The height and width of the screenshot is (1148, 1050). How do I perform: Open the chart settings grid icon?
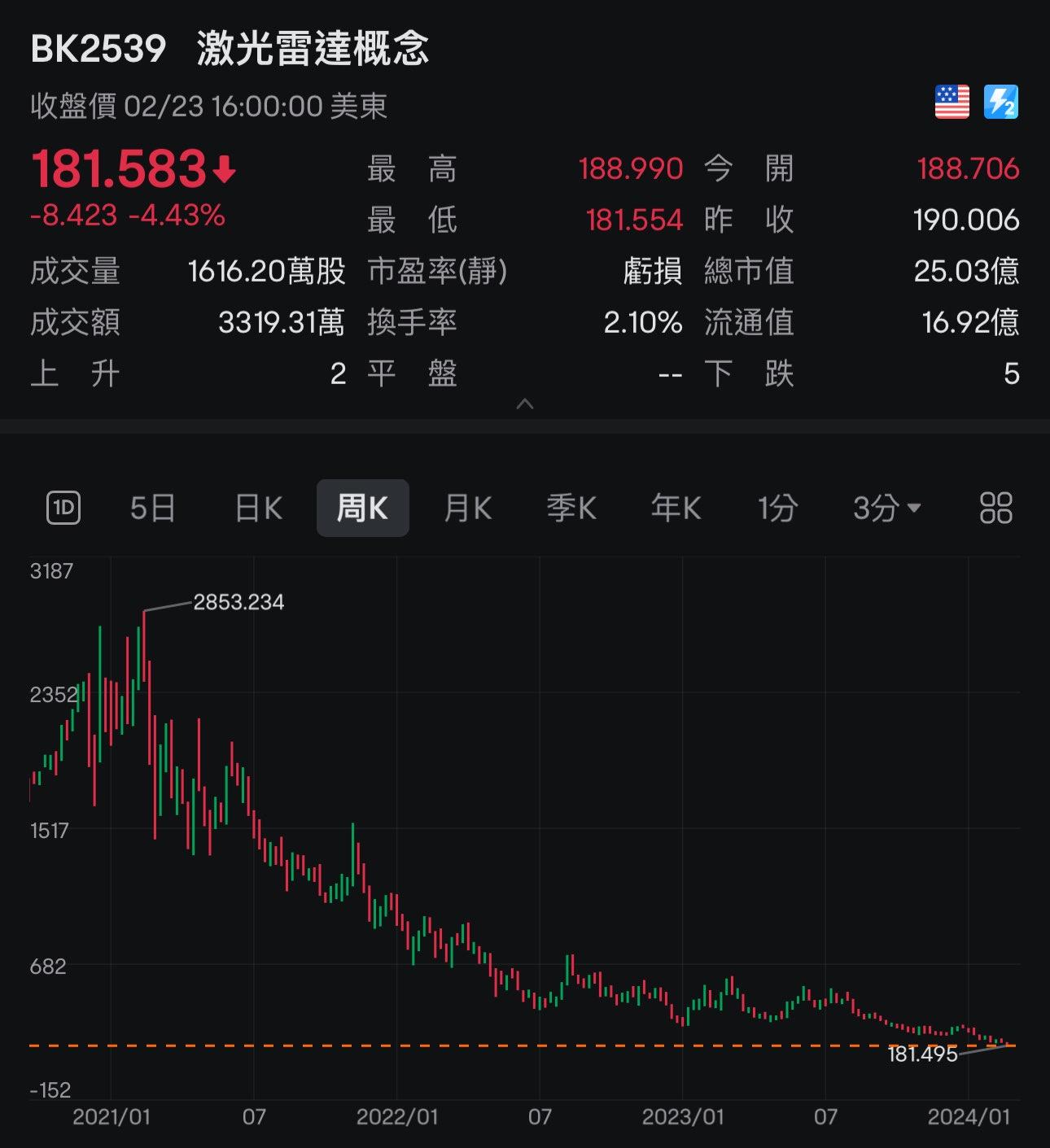pyautogui.click(x=995, y=509)
